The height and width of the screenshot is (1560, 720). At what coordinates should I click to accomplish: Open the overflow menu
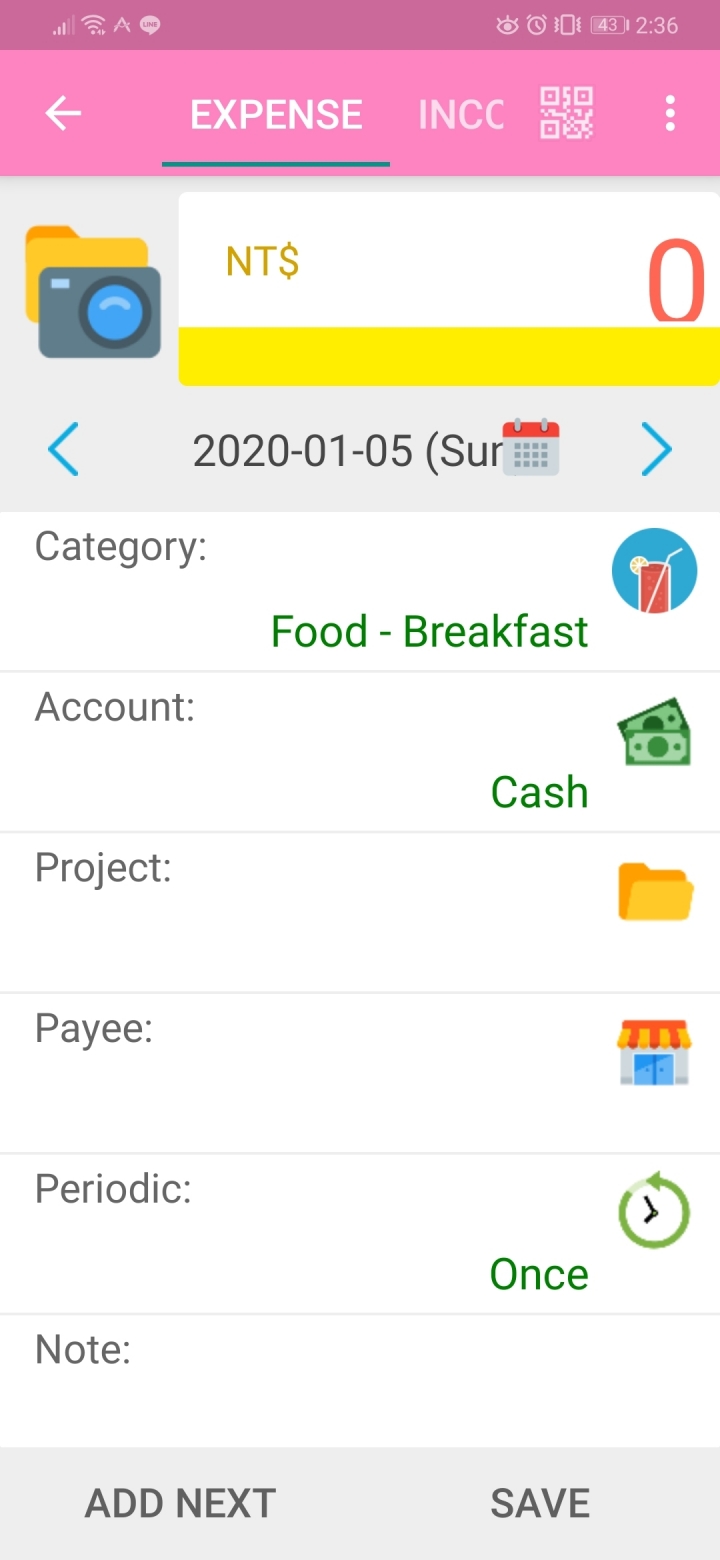pyautogui.click(x=670, y=114)
